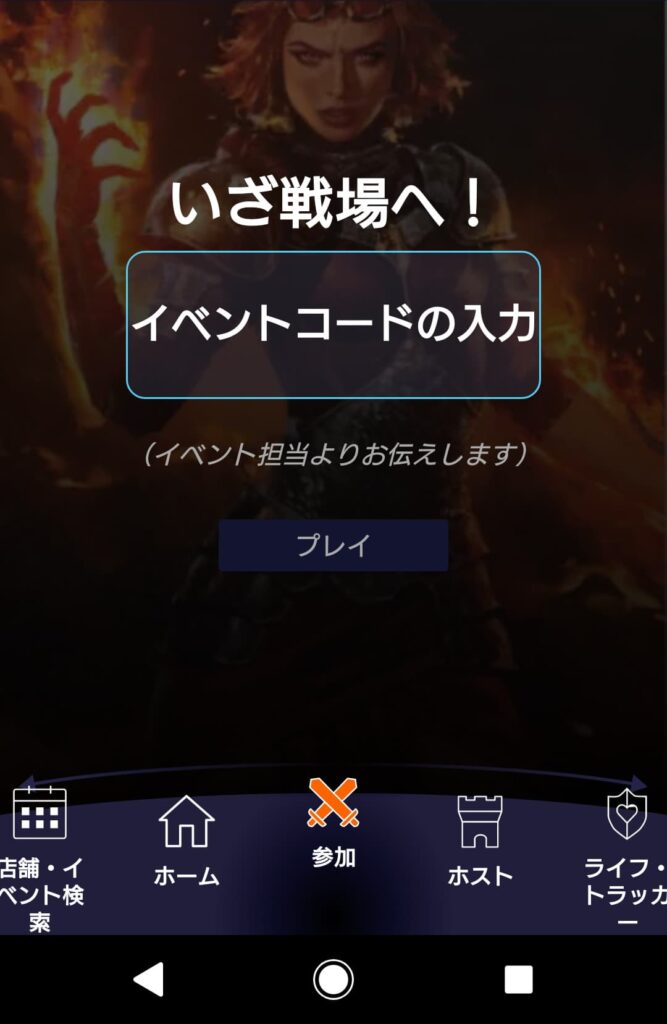The image size is (667, 1024).
Task: Open the 店舗・イベント検索 tab
Action: [x=40, y=855]
